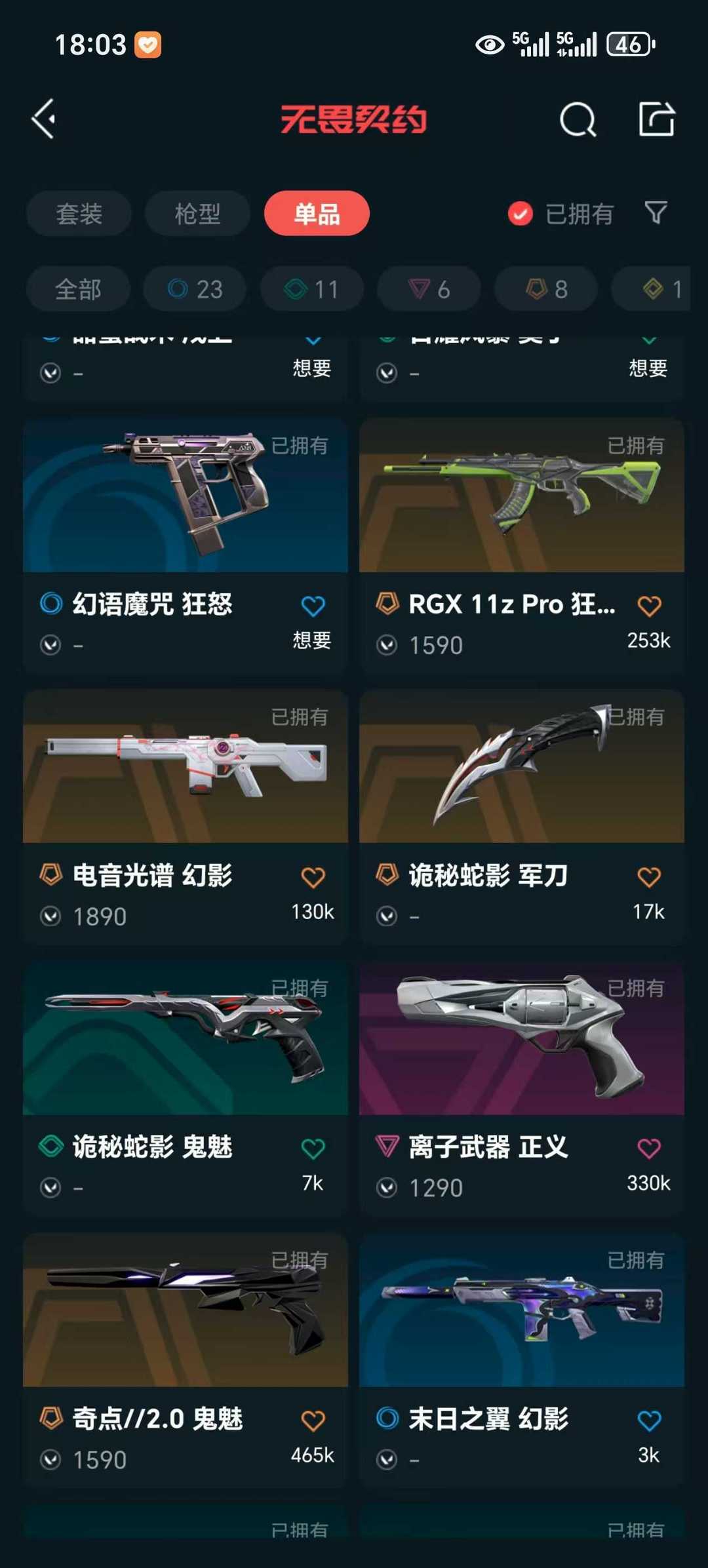Switch to the 枪型 tab

pos(197,213)
